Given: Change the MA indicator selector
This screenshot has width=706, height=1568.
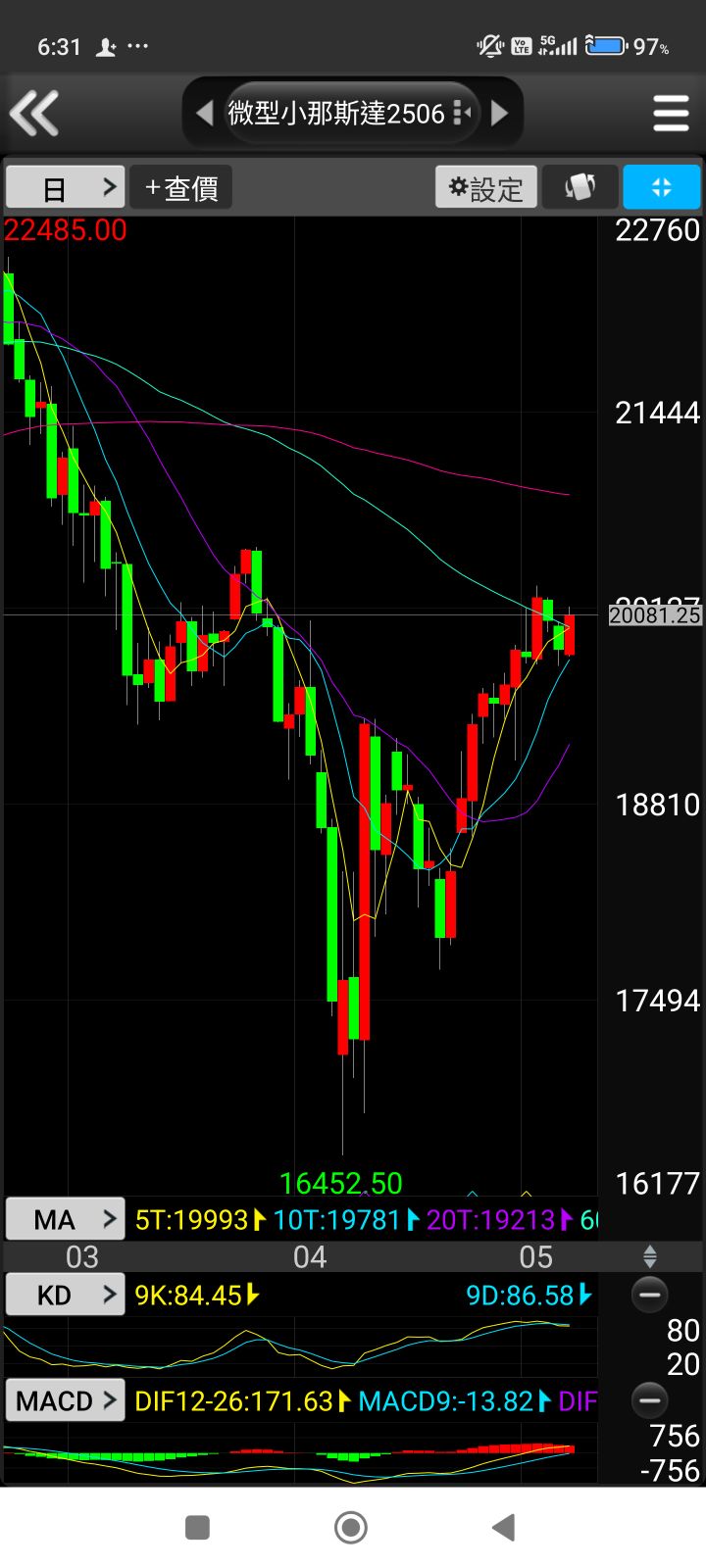Looking at the screenshot, I should point(66,1219).
